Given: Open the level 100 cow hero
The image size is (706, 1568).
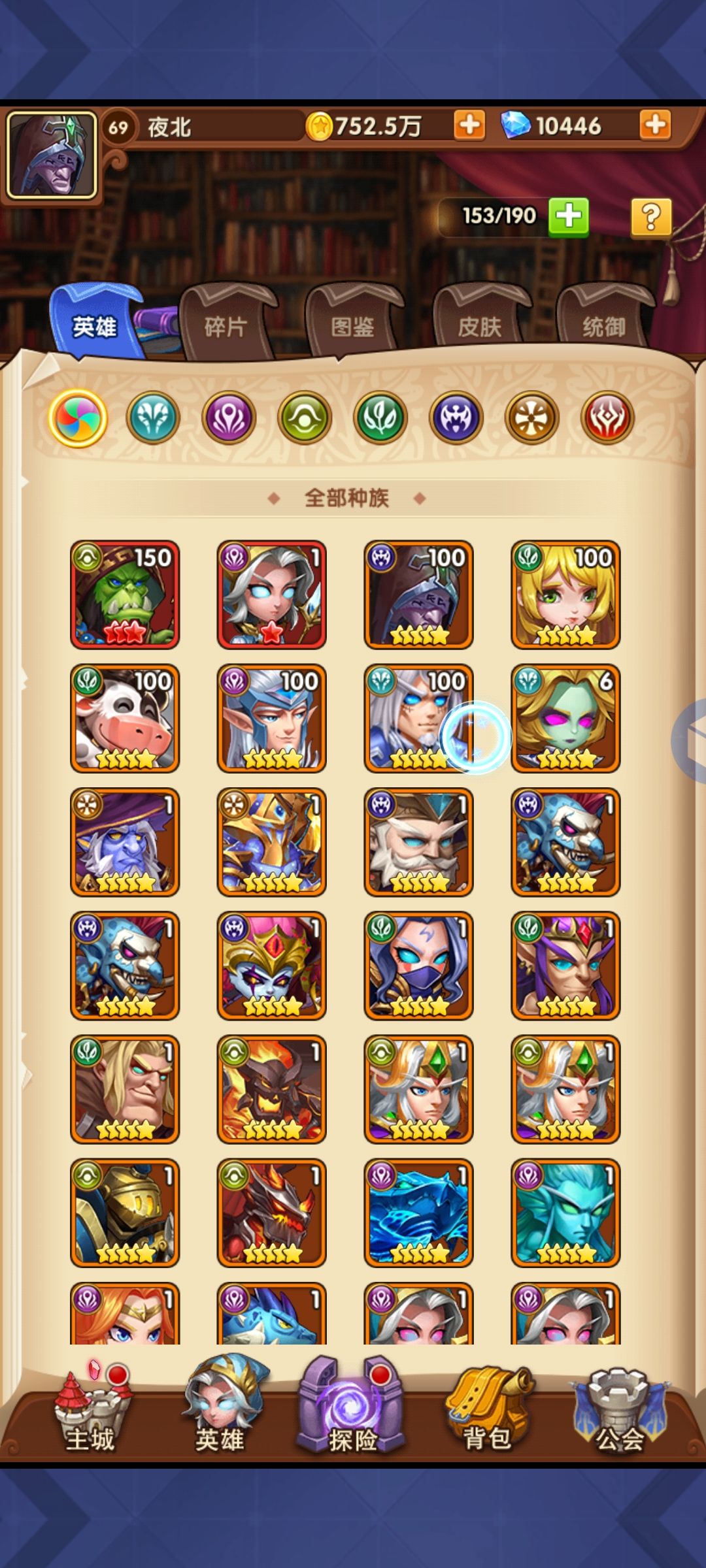Looking at the screenshot, I should 125,718.
